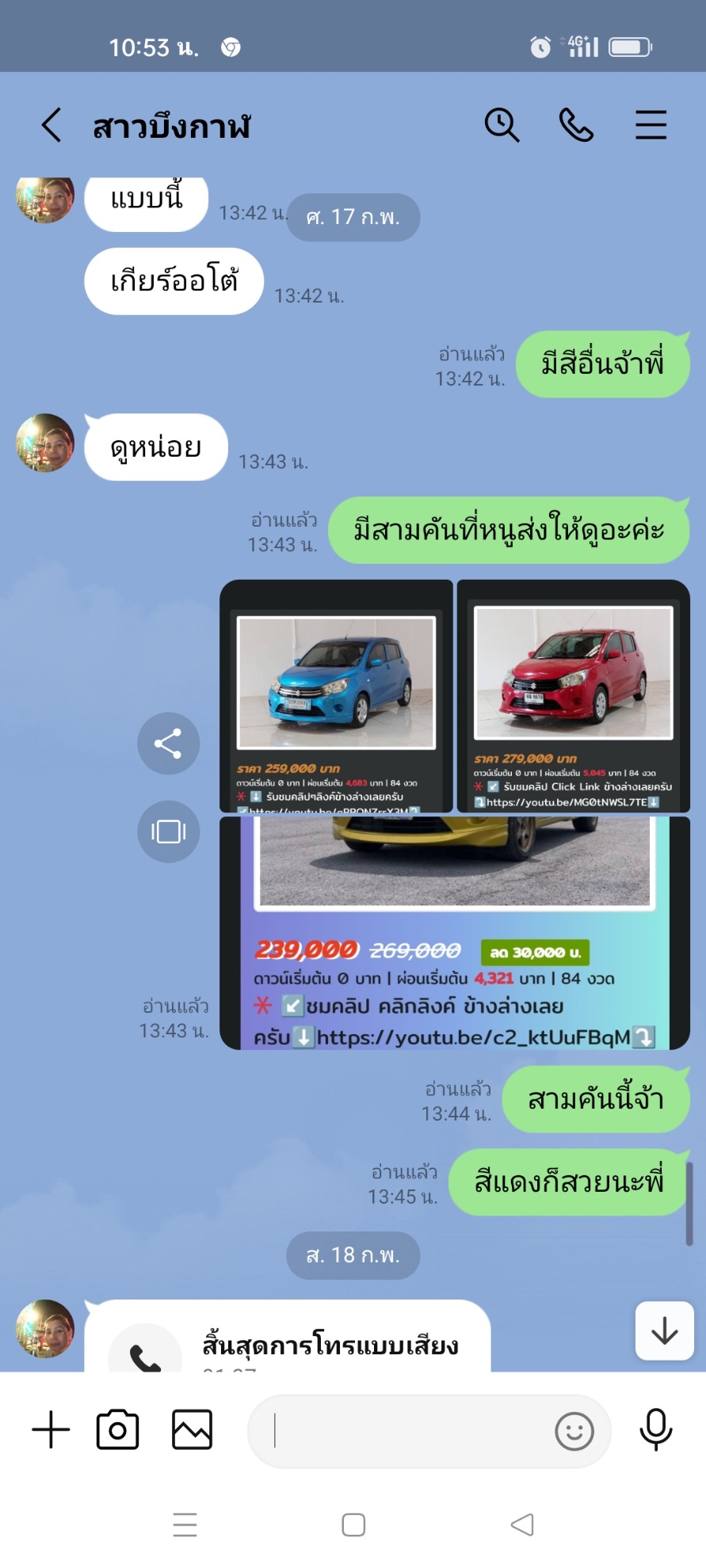Jump to the latest message
The image size is (706, 1568).
pyautogui.click(x=664, y=1331)
